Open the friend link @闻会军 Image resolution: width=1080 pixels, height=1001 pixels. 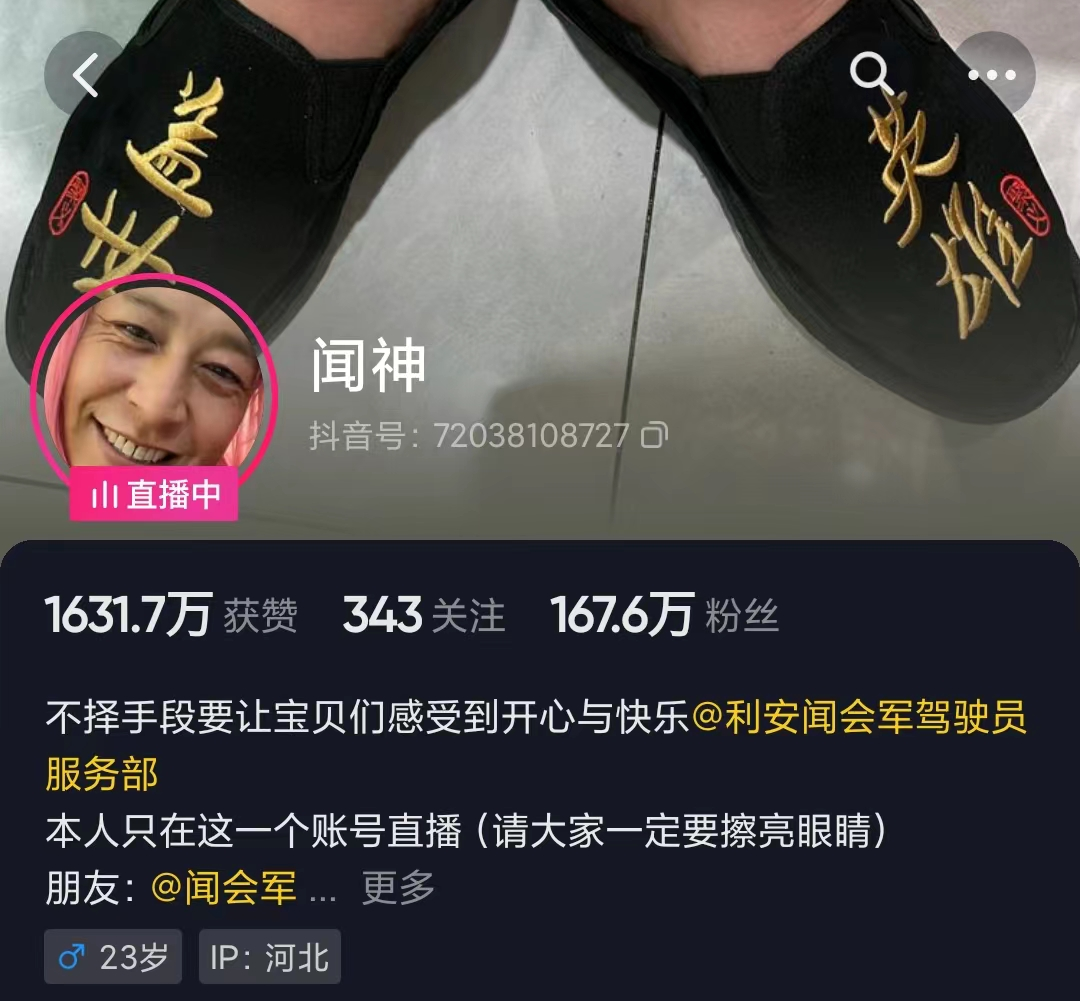224,887
